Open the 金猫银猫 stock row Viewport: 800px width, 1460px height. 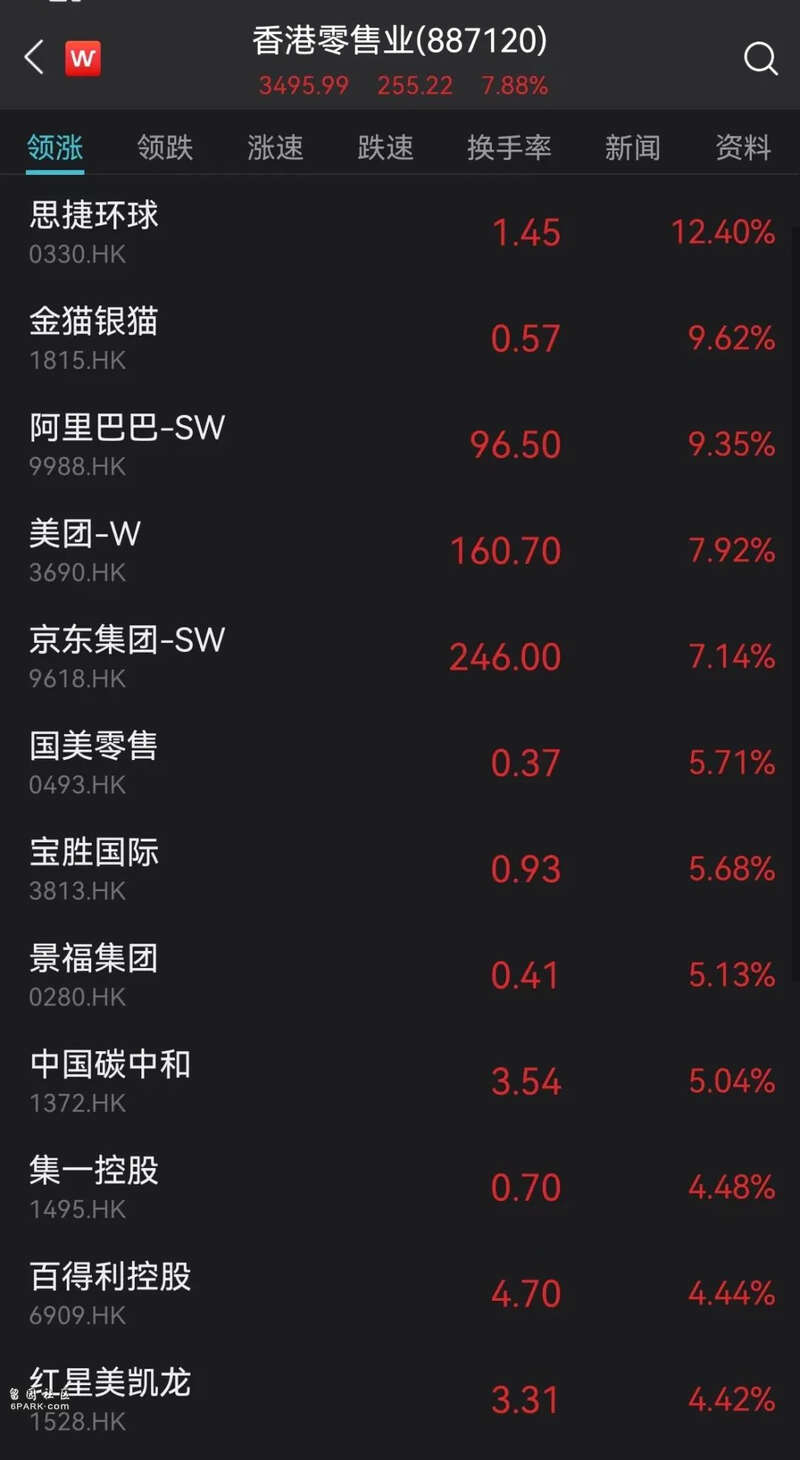pyautogui.click(x=400, y=338)
